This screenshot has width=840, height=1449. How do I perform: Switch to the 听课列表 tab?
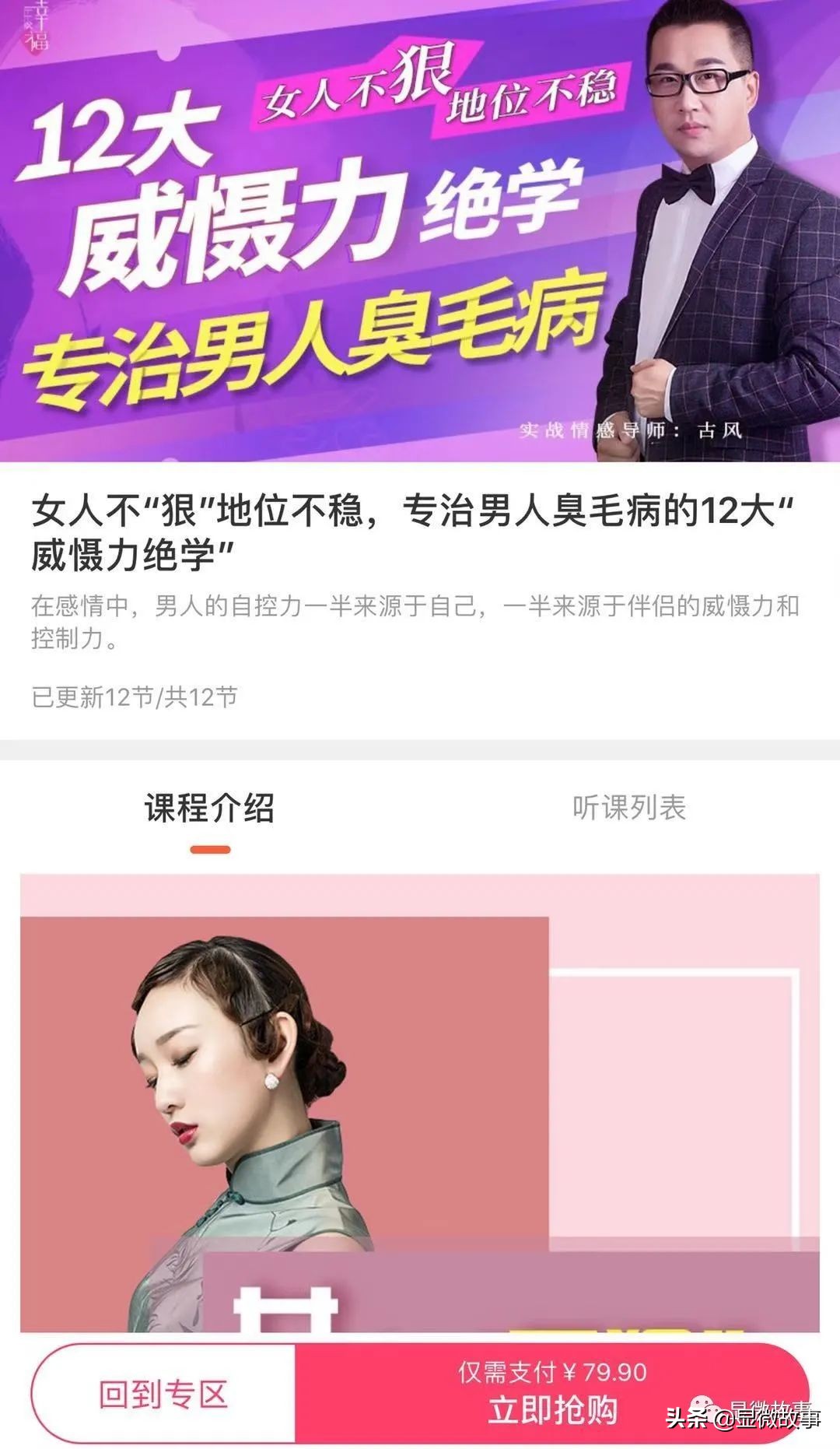pos(628,808)
